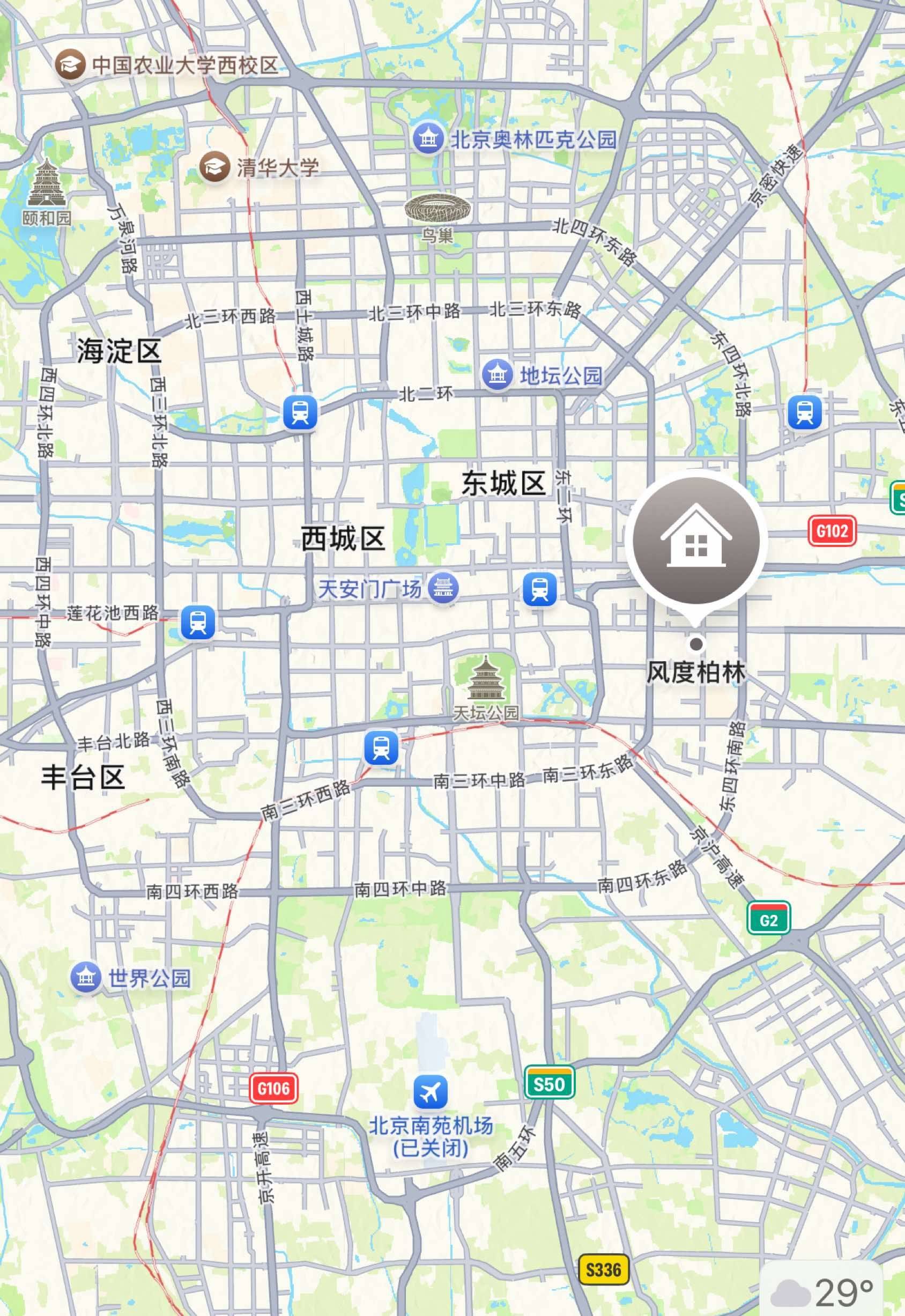The height and width of the screenshot is (1316, 905).
Task: Select 天安门广场 on the map
Action: (x=443, y=588)
